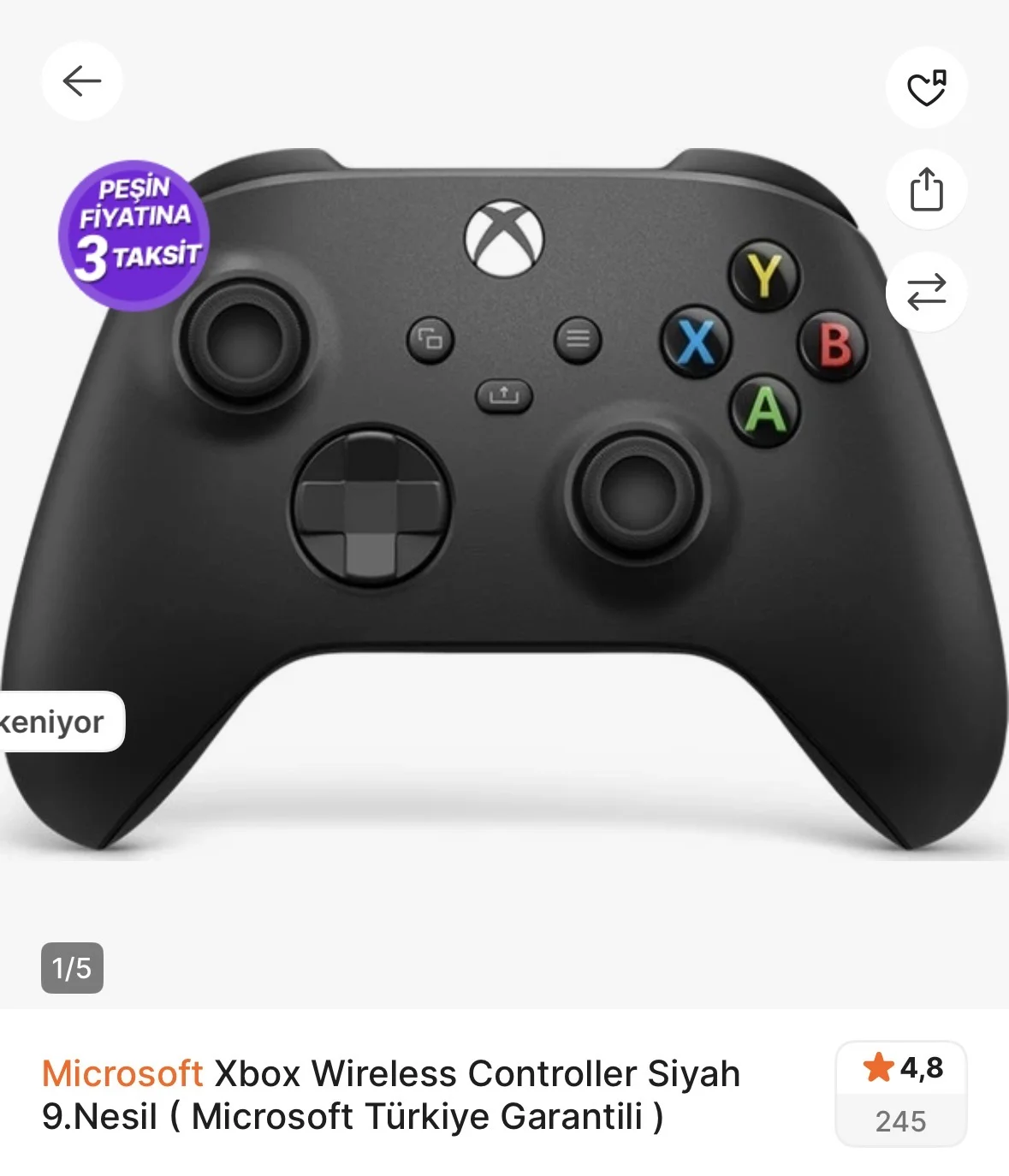Open the Microsoft brand link

tap(122, 1073)
